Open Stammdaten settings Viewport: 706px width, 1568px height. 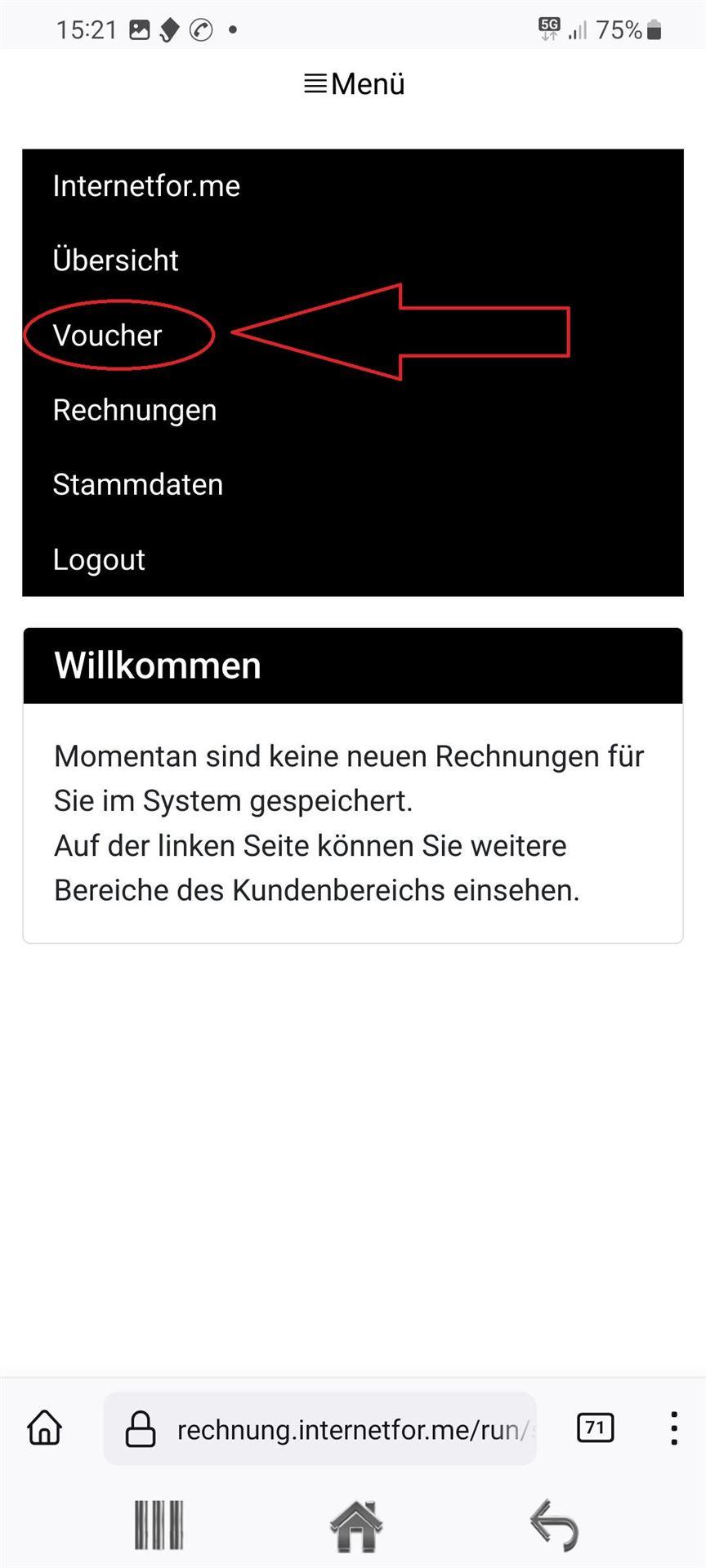coord(137,484)
